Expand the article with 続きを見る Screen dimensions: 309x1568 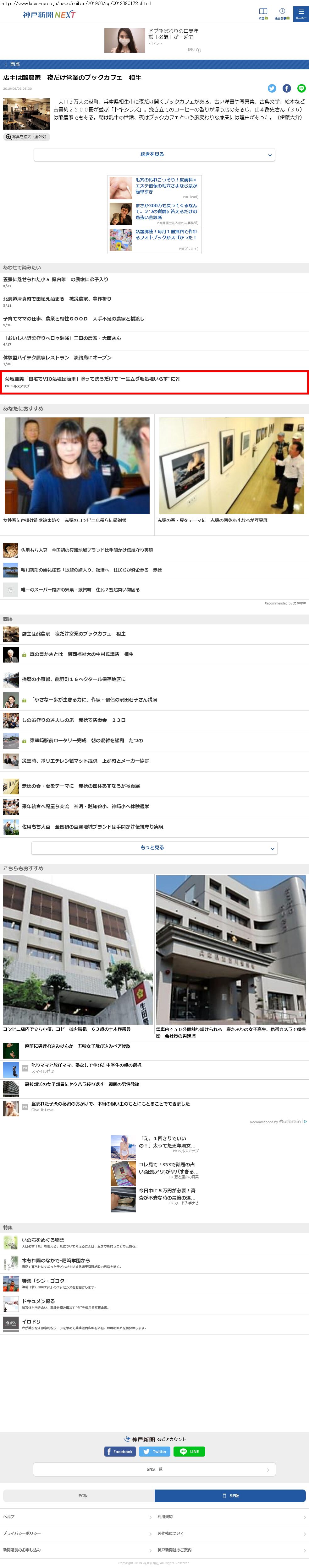(x=154, y=155)
